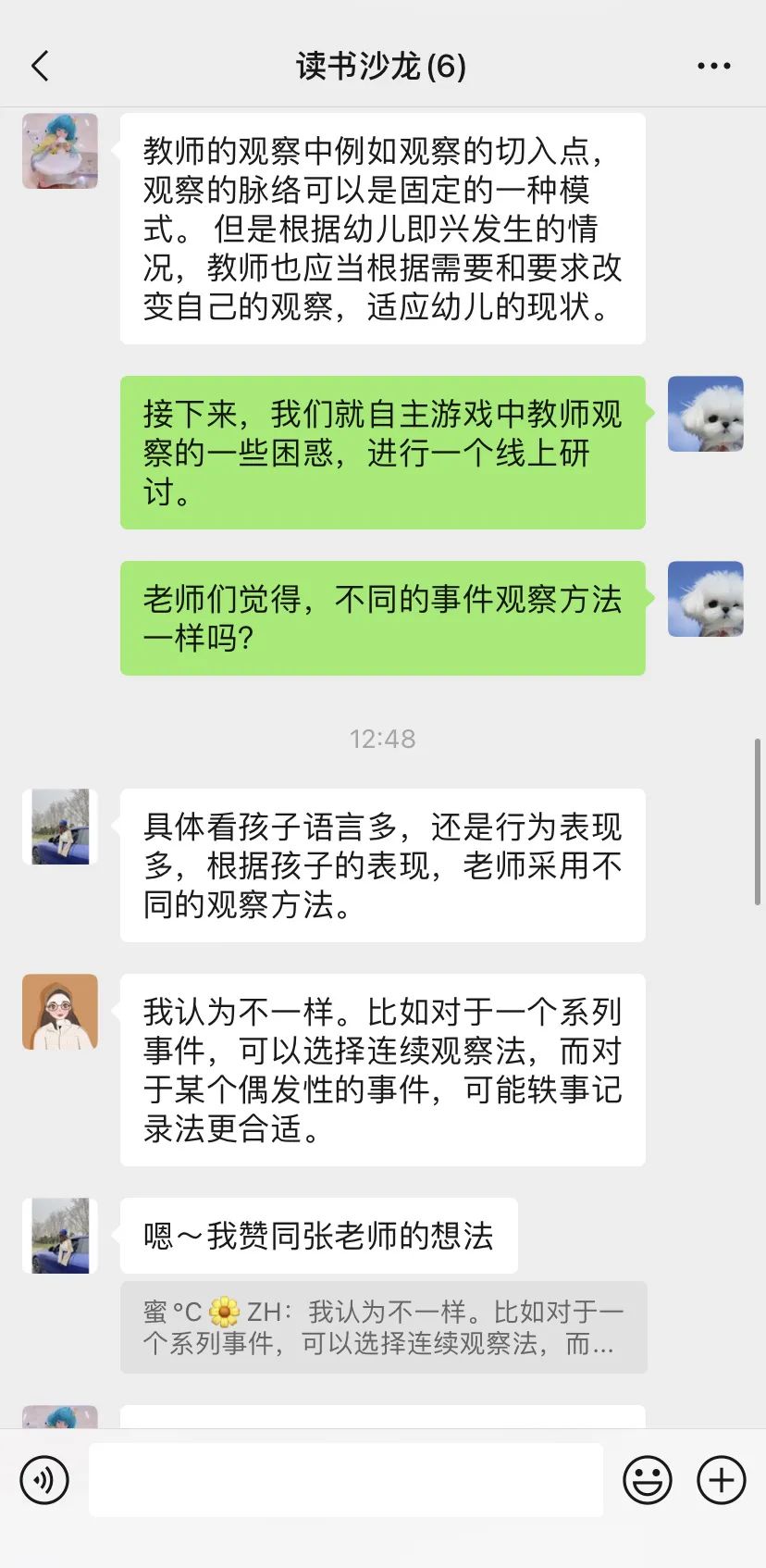Open avatar beside 教师的观察中 message
The width and height of the screenshot is (766, 1568).
point(60,152)
